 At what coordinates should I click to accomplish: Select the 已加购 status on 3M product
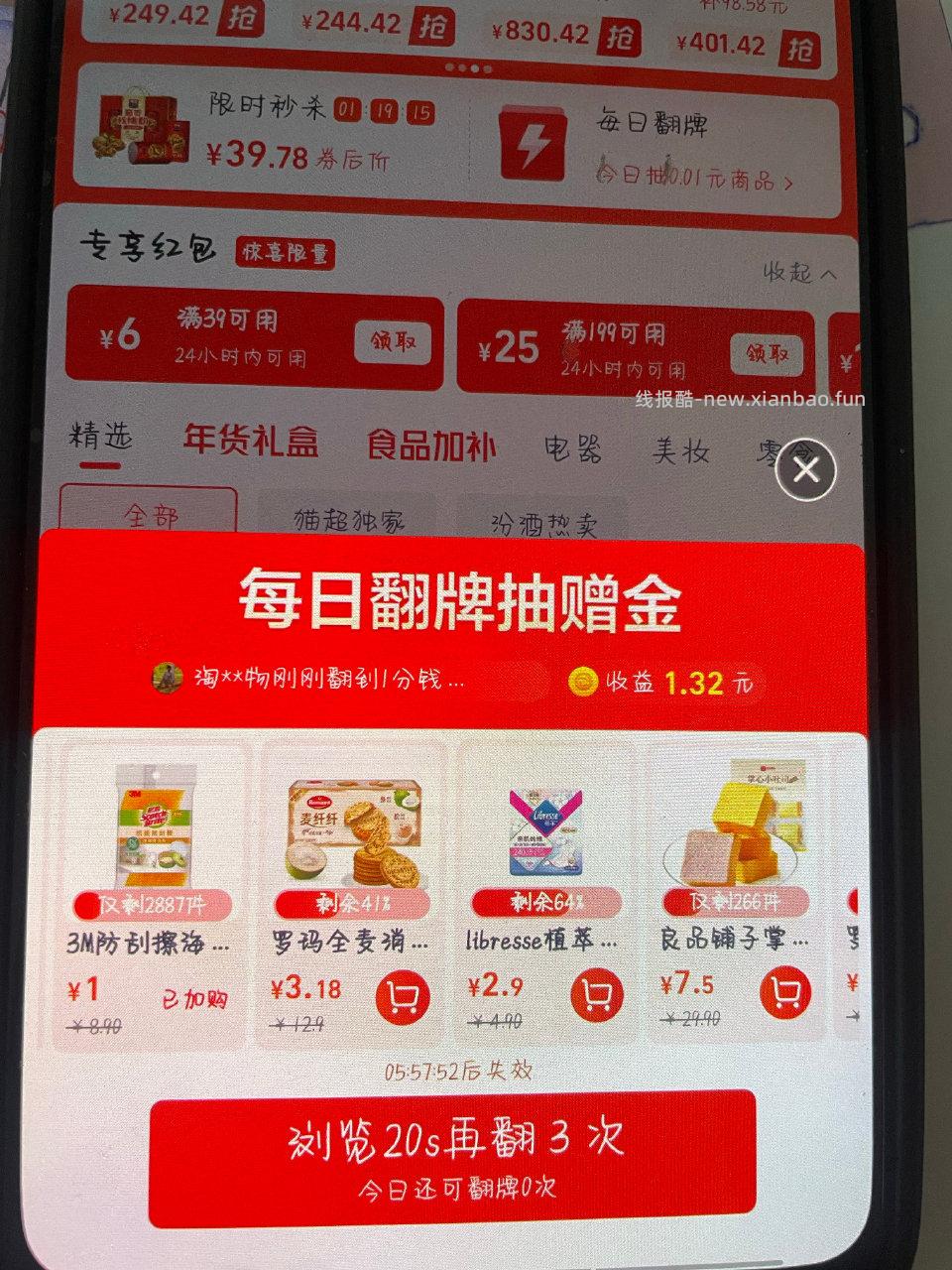click(x=193, y=999)
